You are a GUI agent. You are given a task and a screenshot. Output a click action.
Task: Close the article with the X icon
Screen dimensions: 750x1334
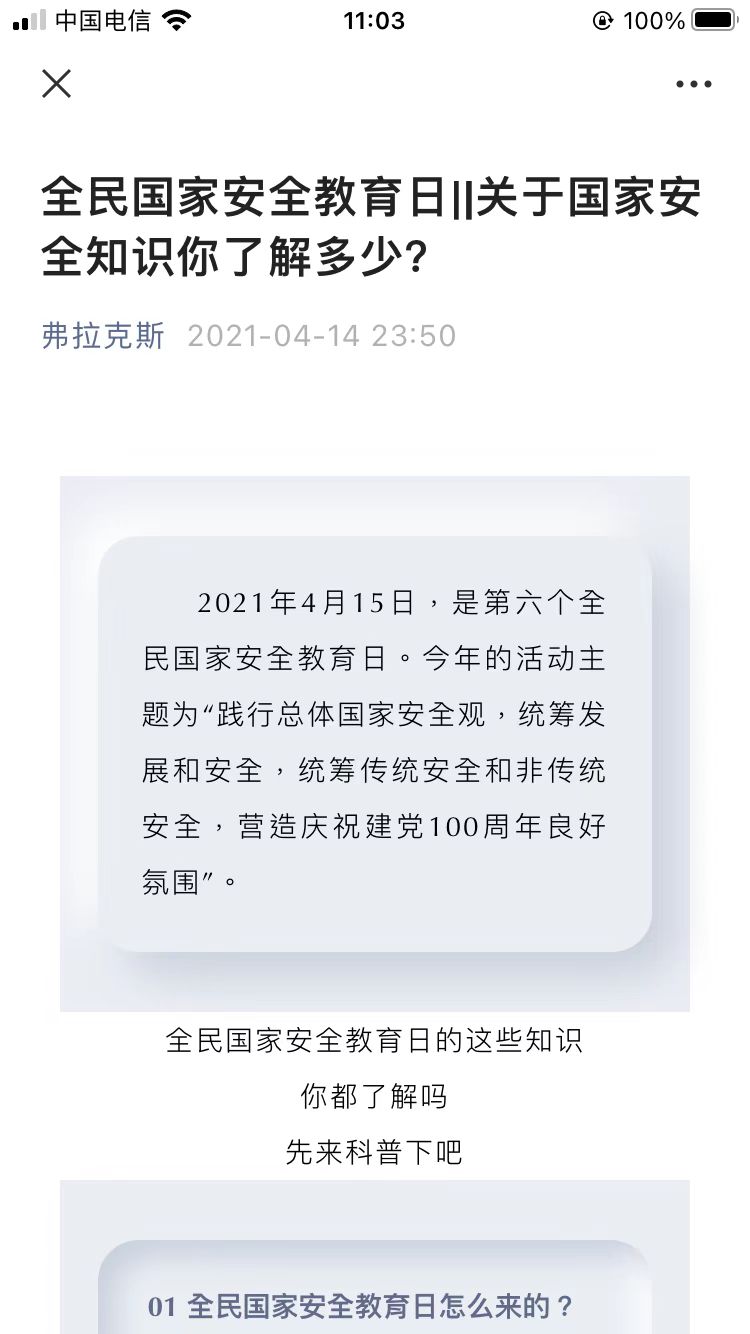coord(57,84)
